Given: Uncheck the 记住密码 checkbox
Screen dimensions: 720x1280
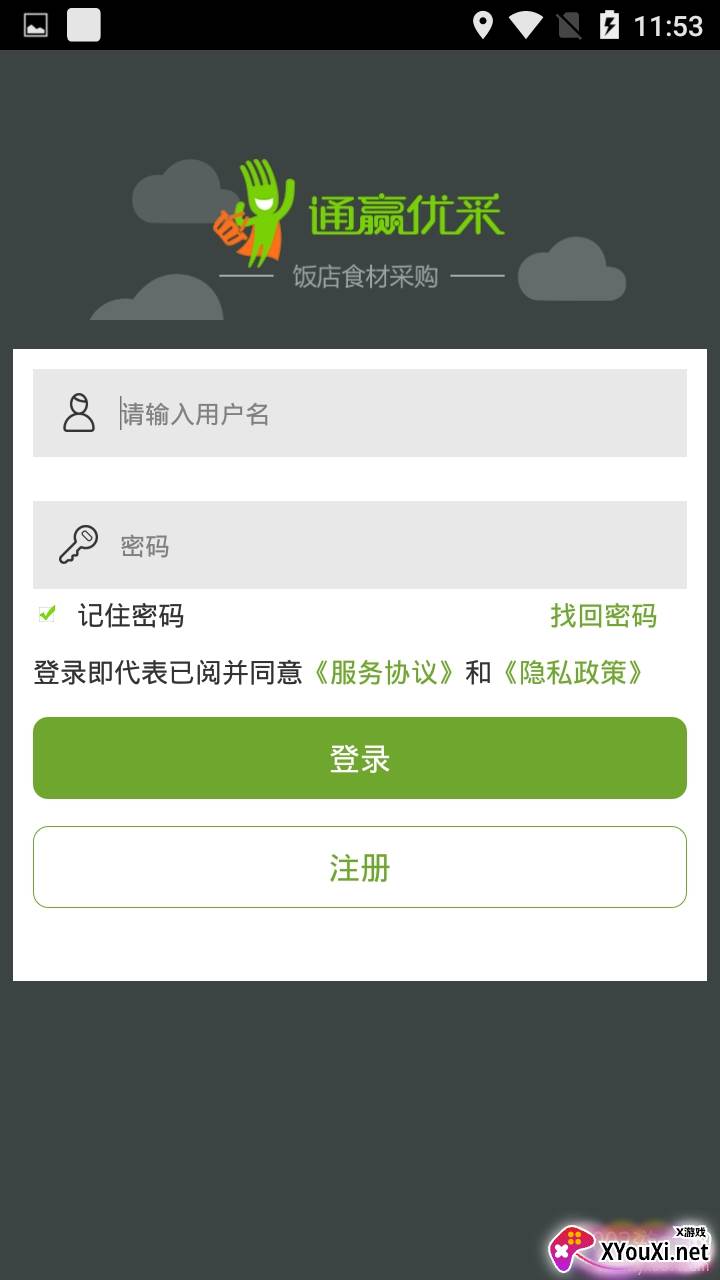Looking at the screenshot, I should [47, 614].
